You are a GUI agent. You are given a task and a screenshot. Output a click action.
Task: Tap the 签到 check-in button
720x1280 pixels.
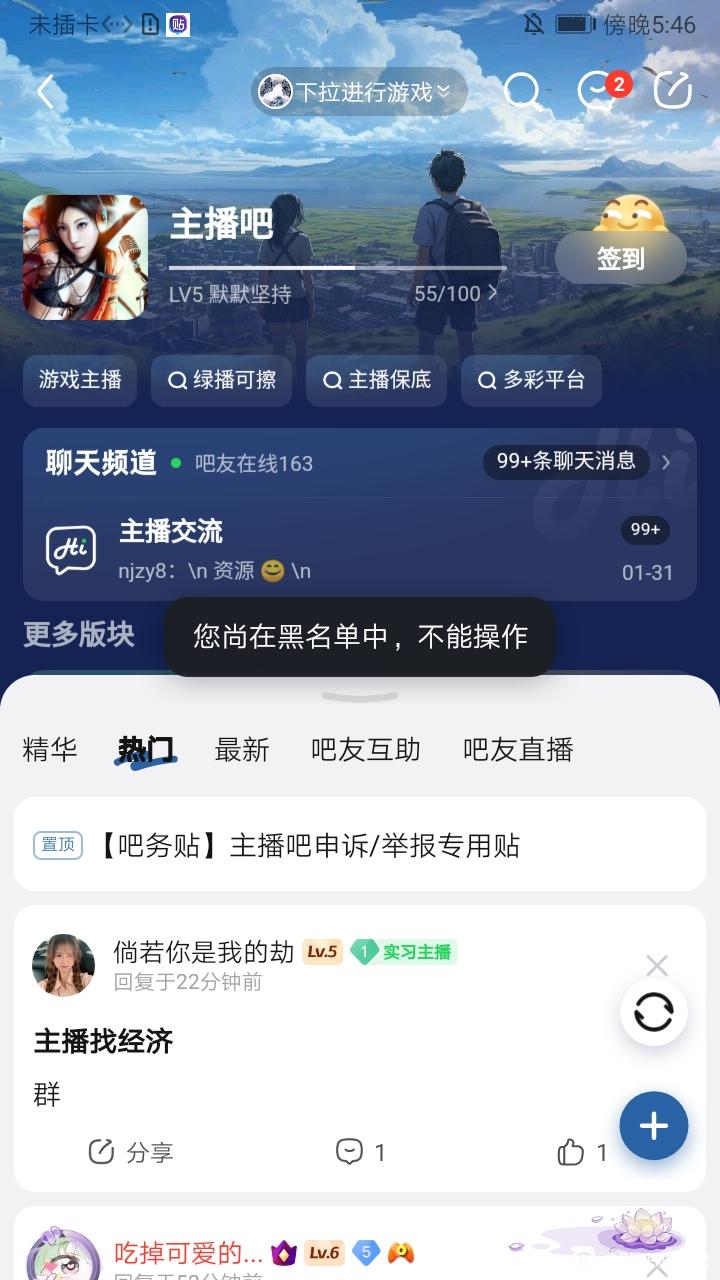[620, 259]
